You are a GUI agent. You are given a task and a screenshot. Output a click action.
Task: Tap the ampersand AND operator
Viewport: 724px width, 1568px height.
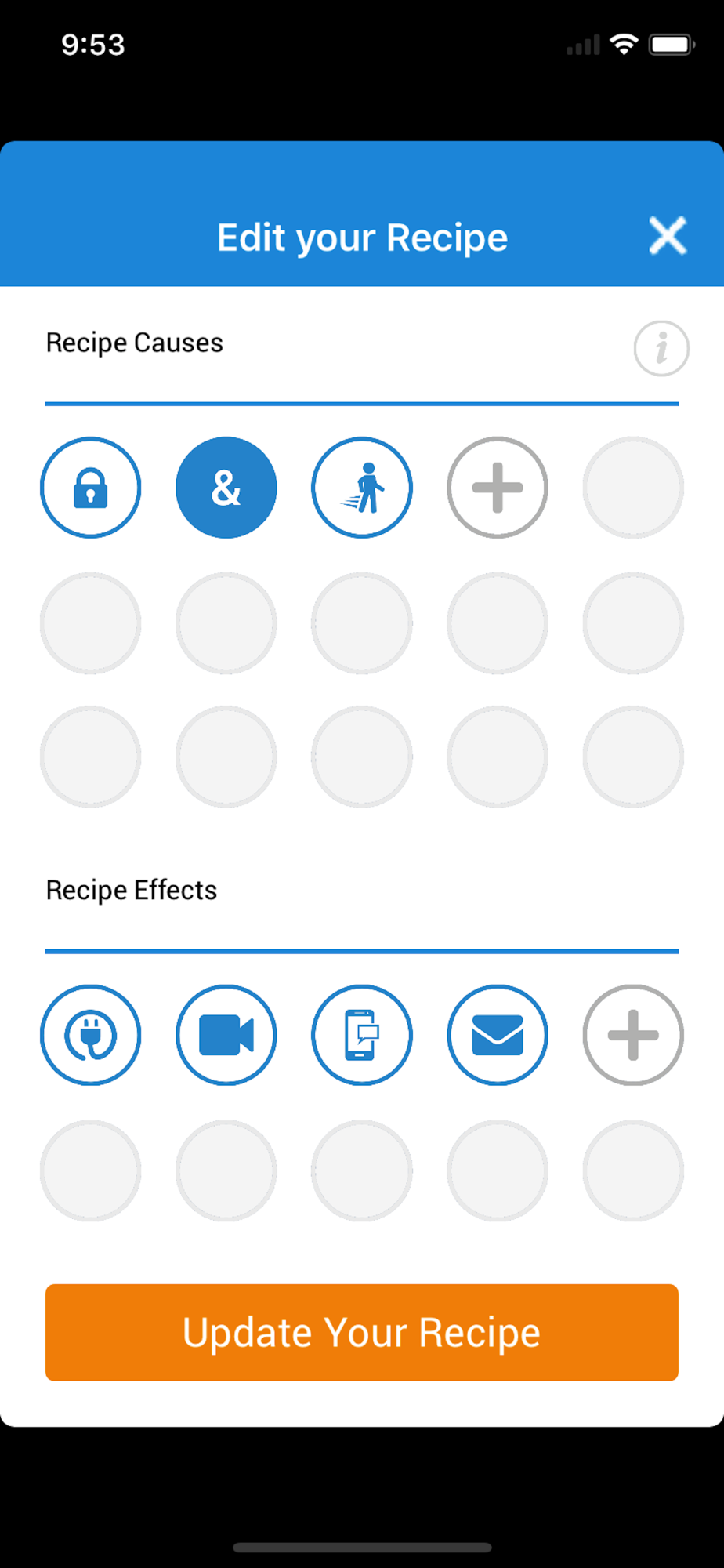pyautogui.click(x=226, y=488)
